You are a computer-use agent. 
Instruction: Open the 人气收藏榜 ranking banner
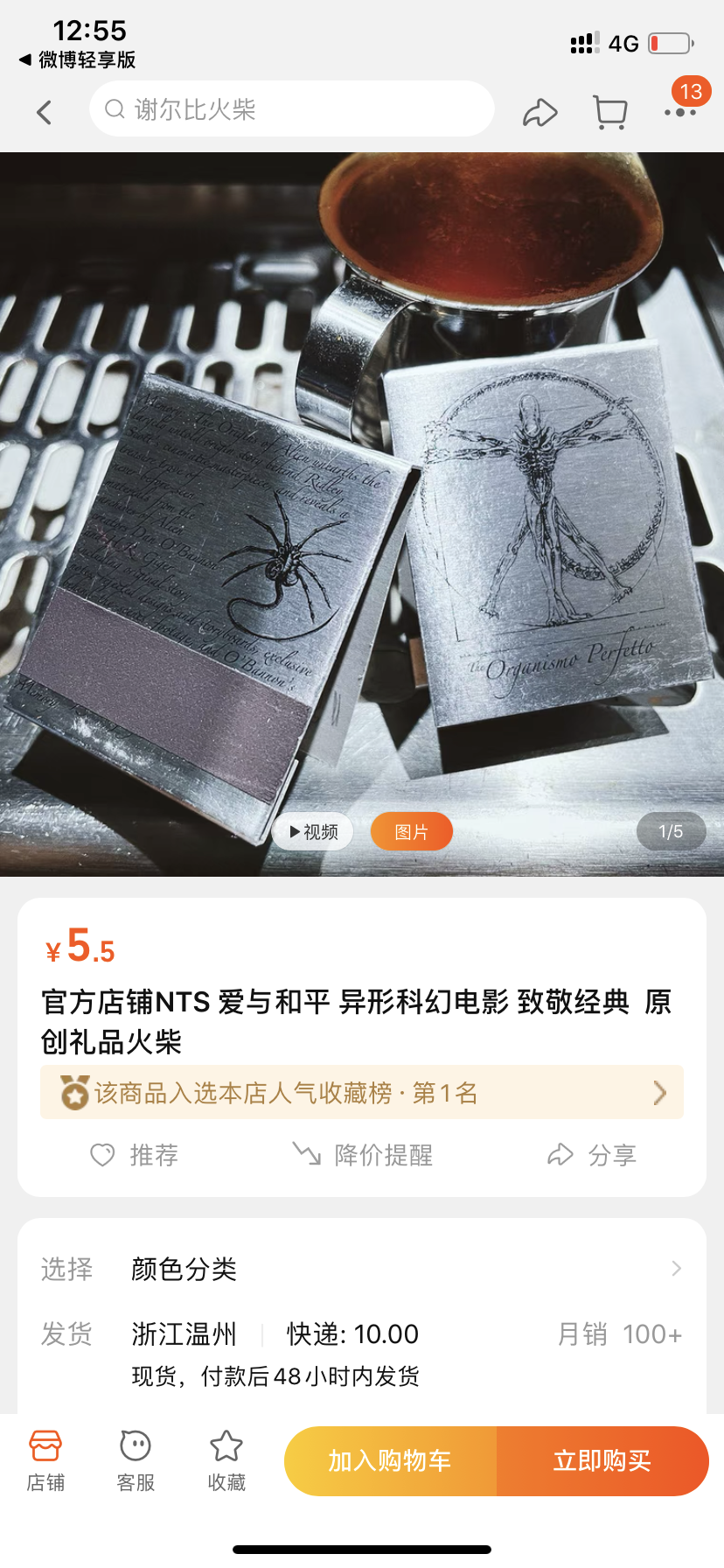[362, 1093]
